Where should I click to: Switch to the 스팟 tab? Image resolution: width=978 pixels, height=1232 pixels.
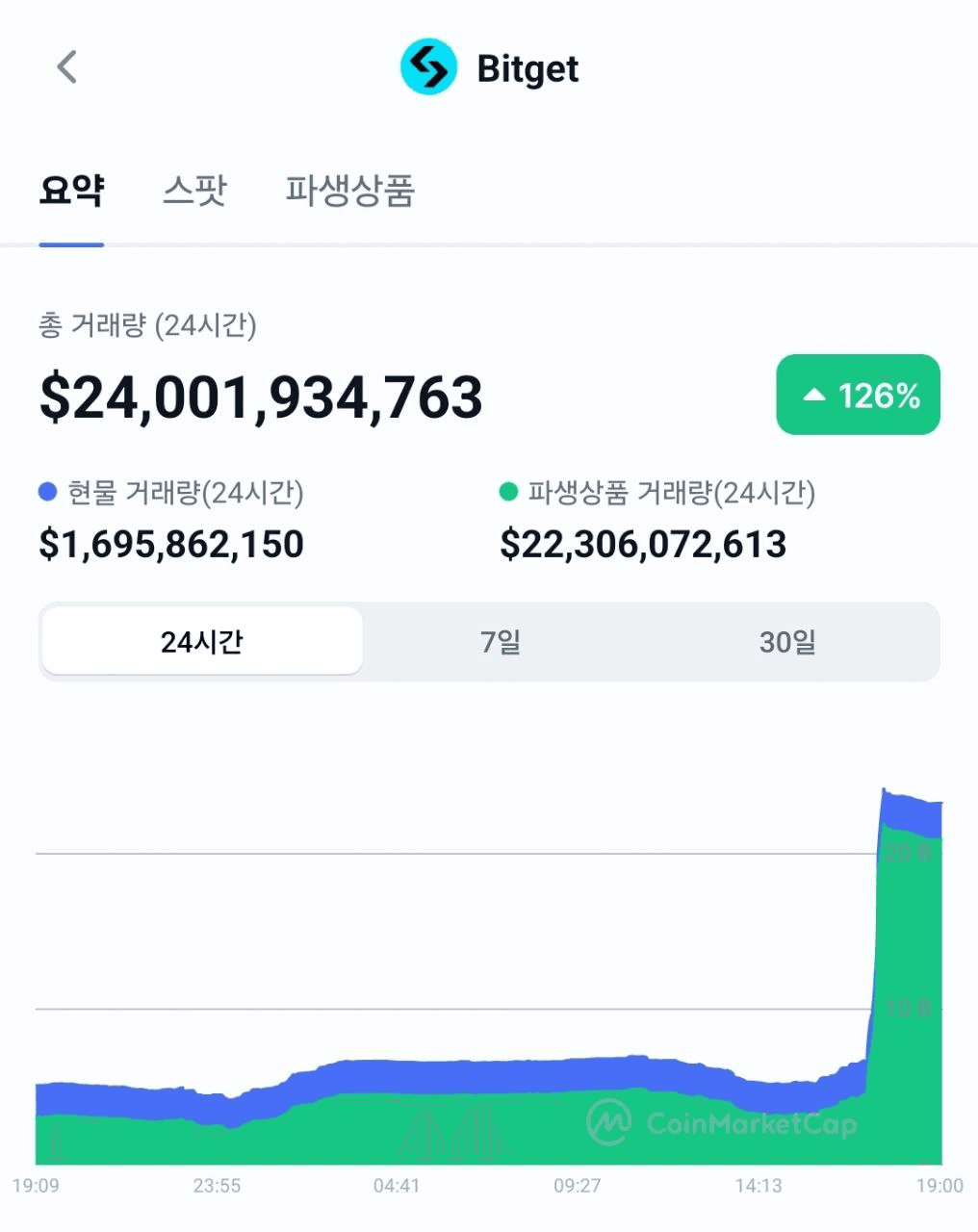194,190
